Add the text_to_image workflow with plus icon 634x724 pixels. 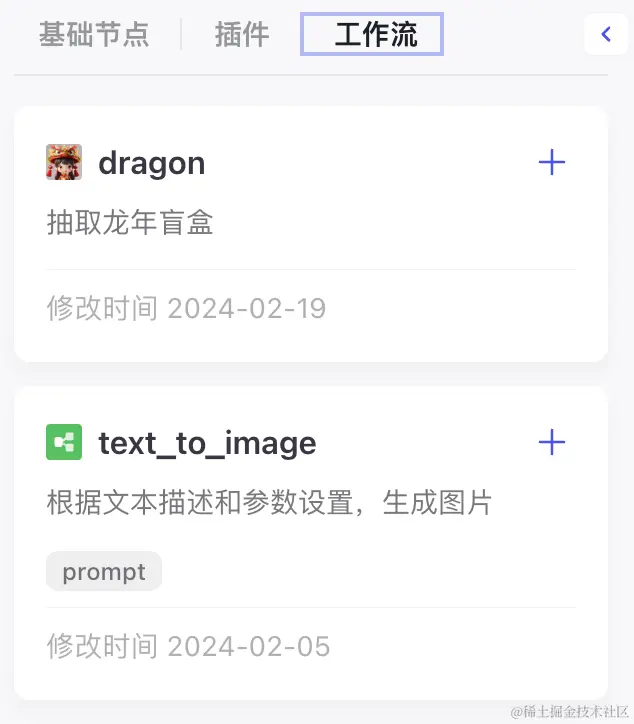coord(552,443)
